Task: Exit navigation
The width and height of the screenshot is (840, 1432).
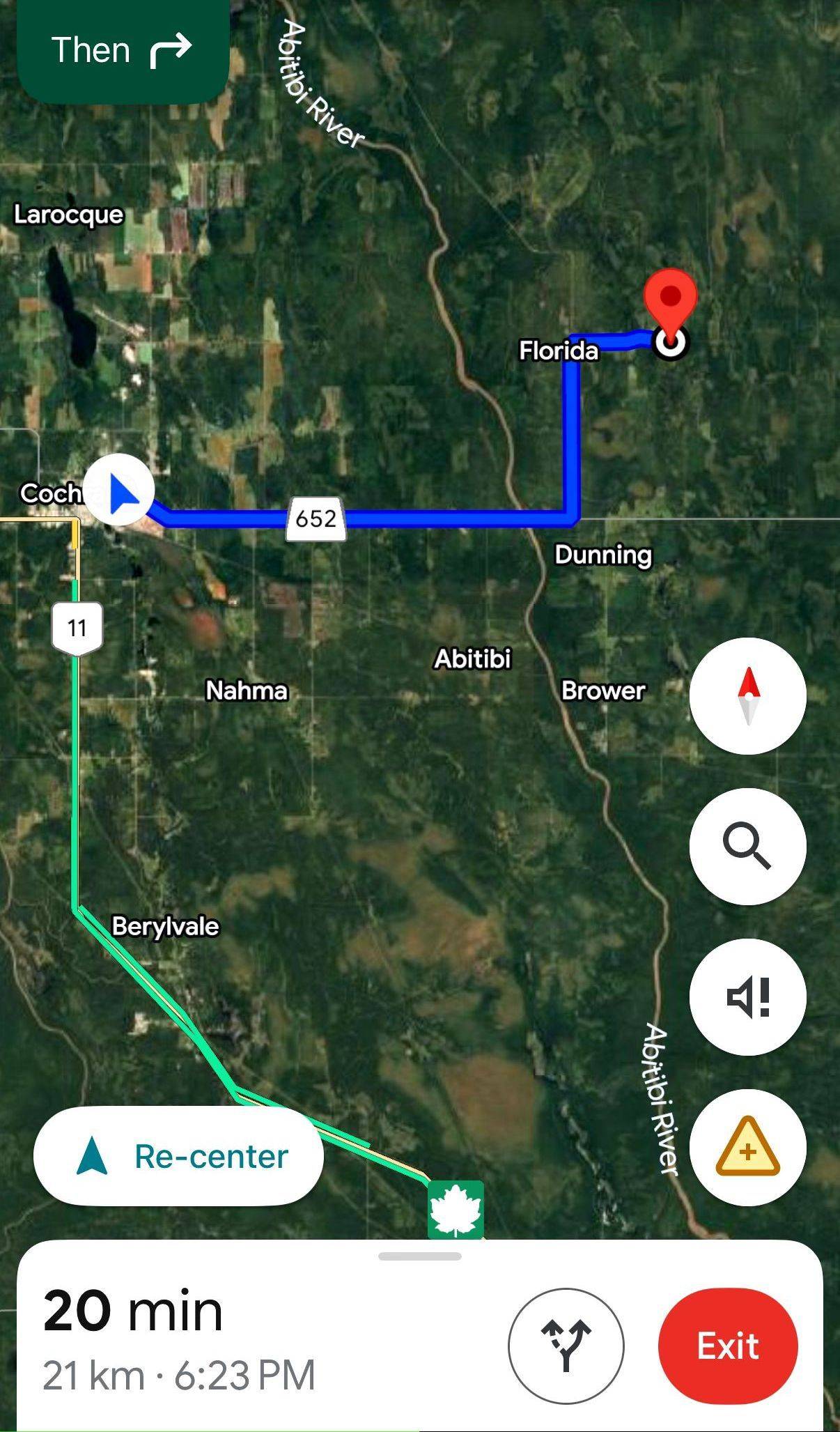Action: (x=727, y=1345)
